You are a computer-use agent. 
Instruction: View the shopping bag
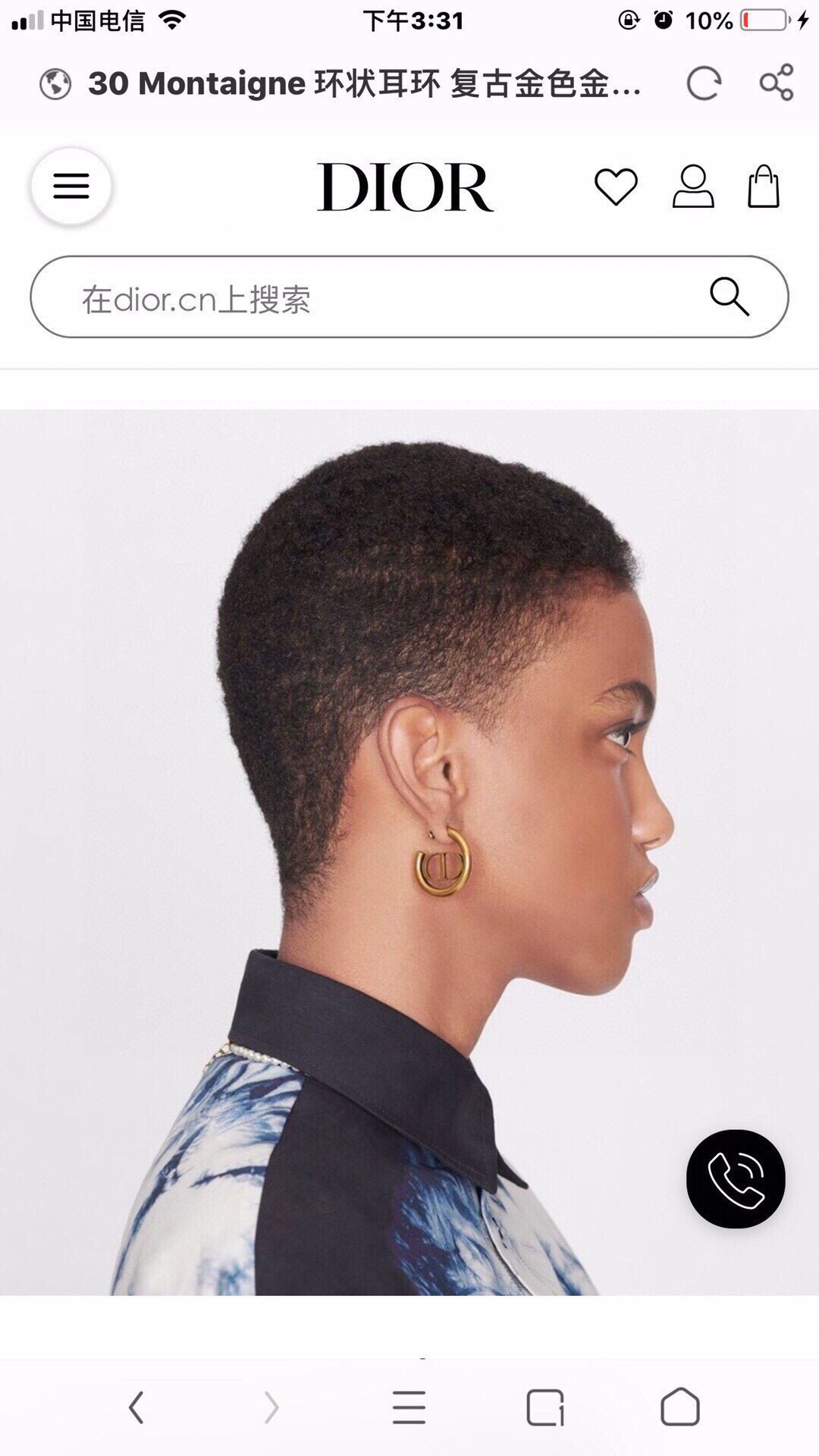point(763,187)
